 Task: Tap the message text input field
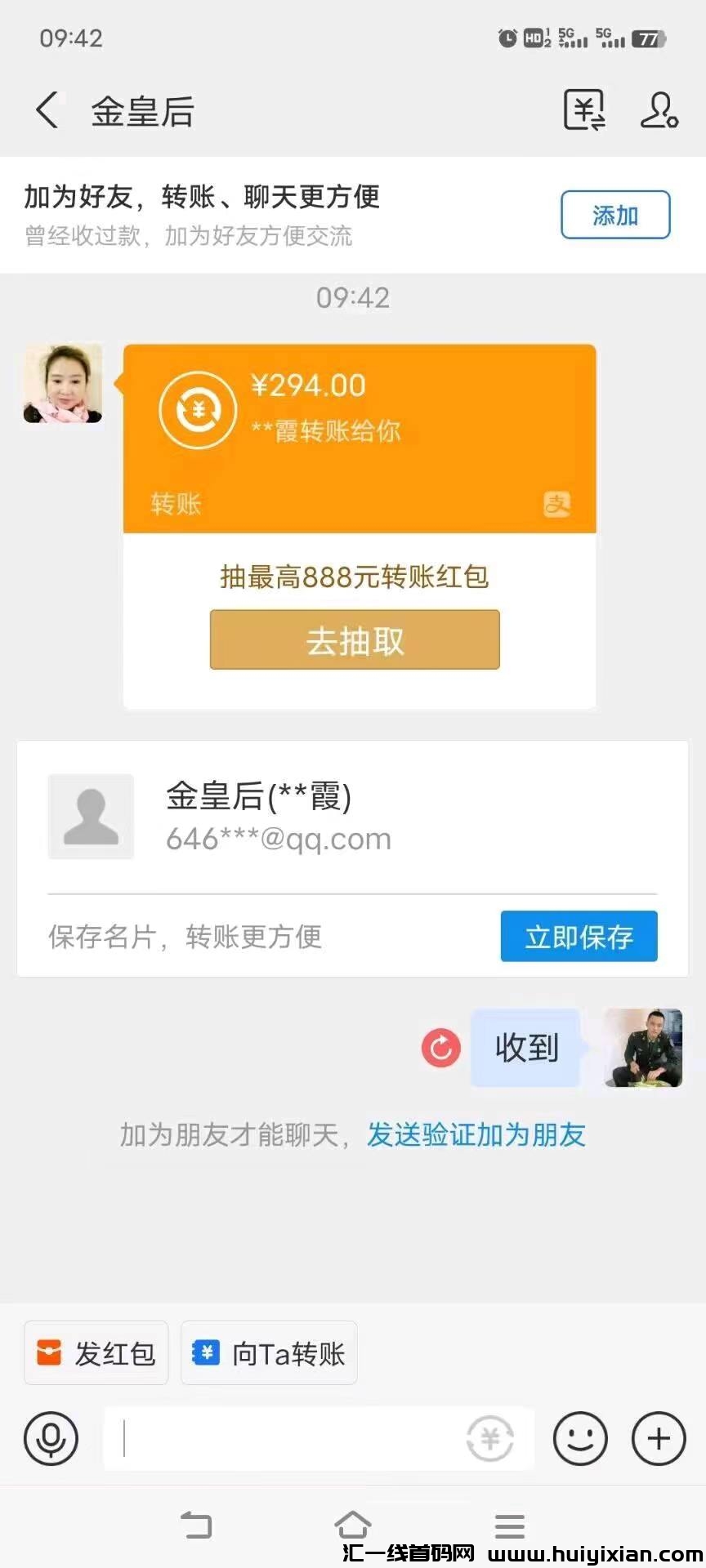[319, 1440]
